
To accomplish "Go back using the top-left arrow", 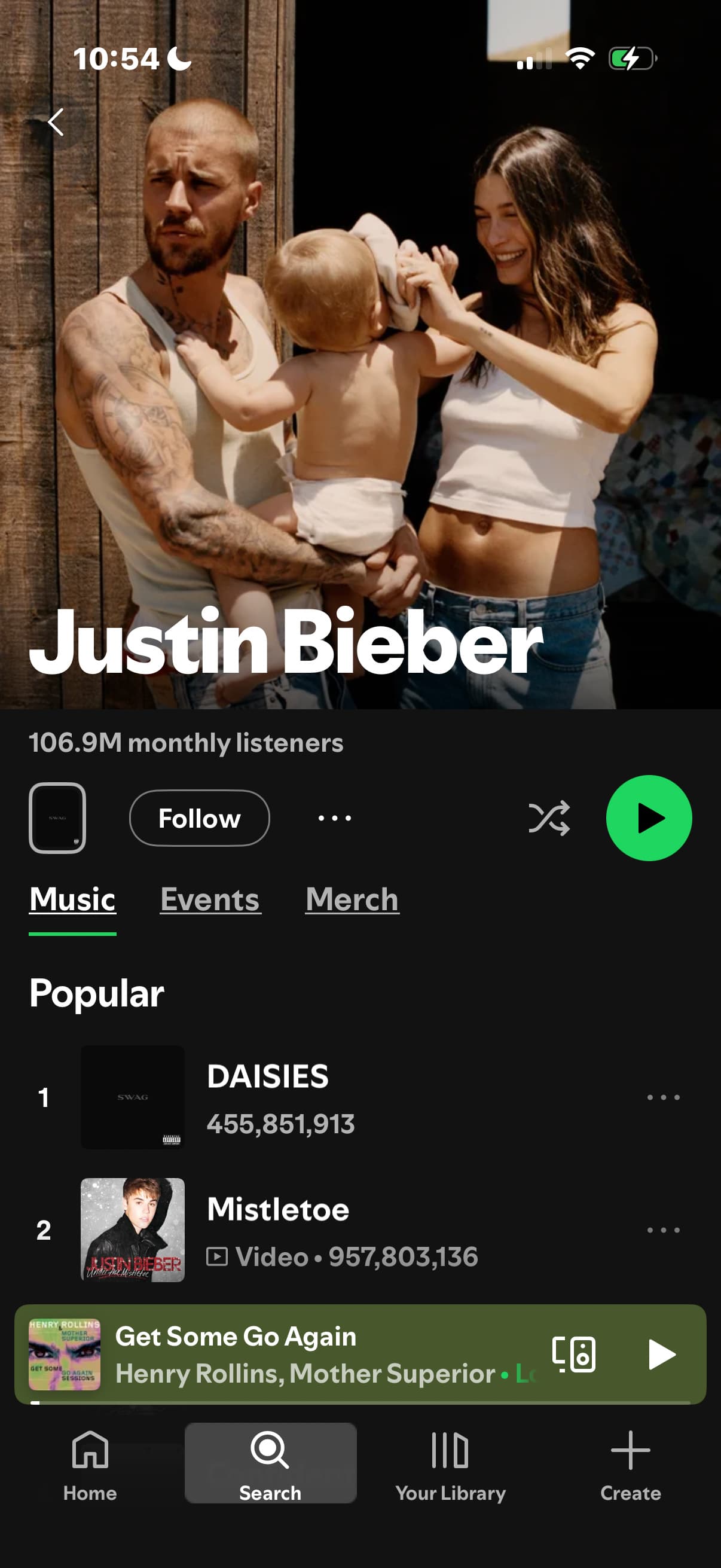I will click(56, 123).
